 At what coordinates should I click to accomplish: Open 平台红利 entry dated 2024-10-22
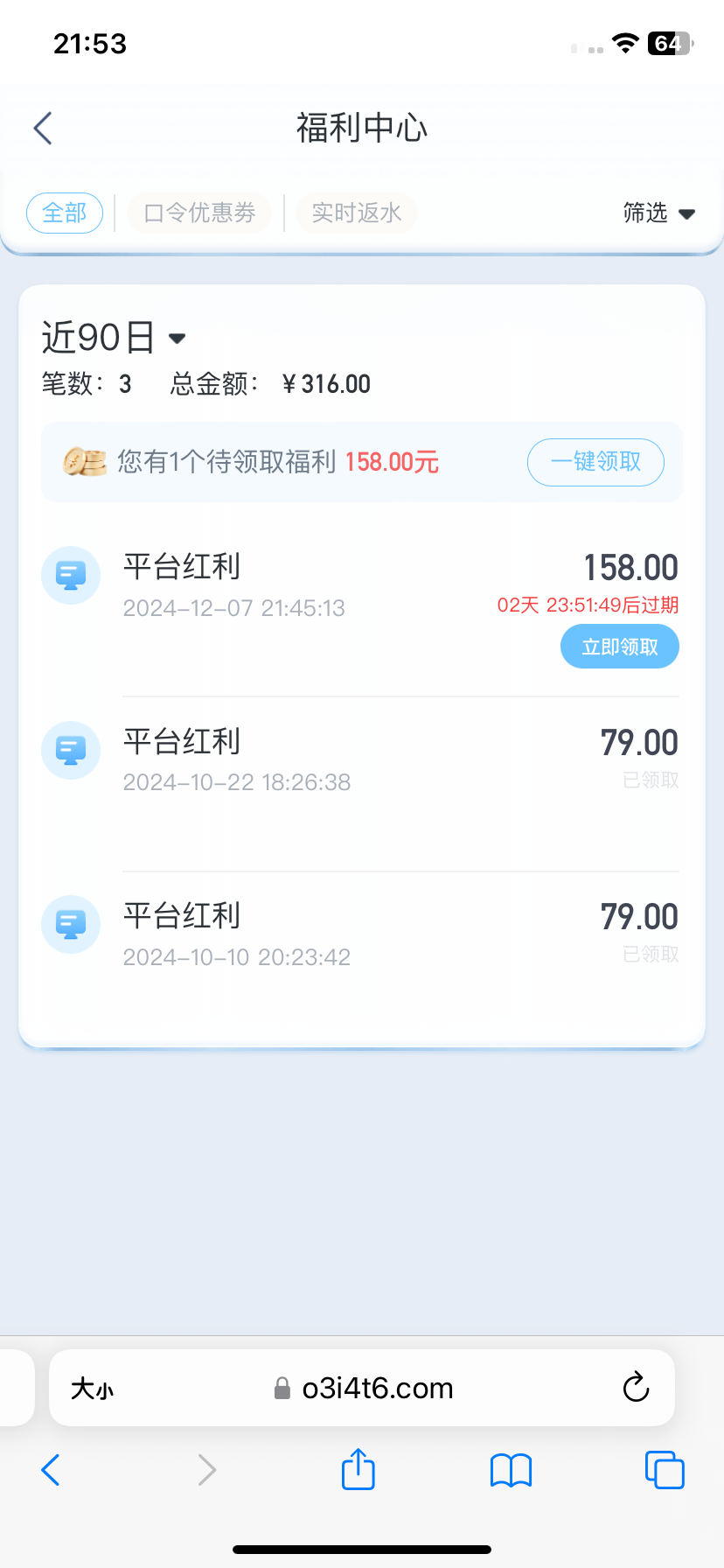(360, 759)
